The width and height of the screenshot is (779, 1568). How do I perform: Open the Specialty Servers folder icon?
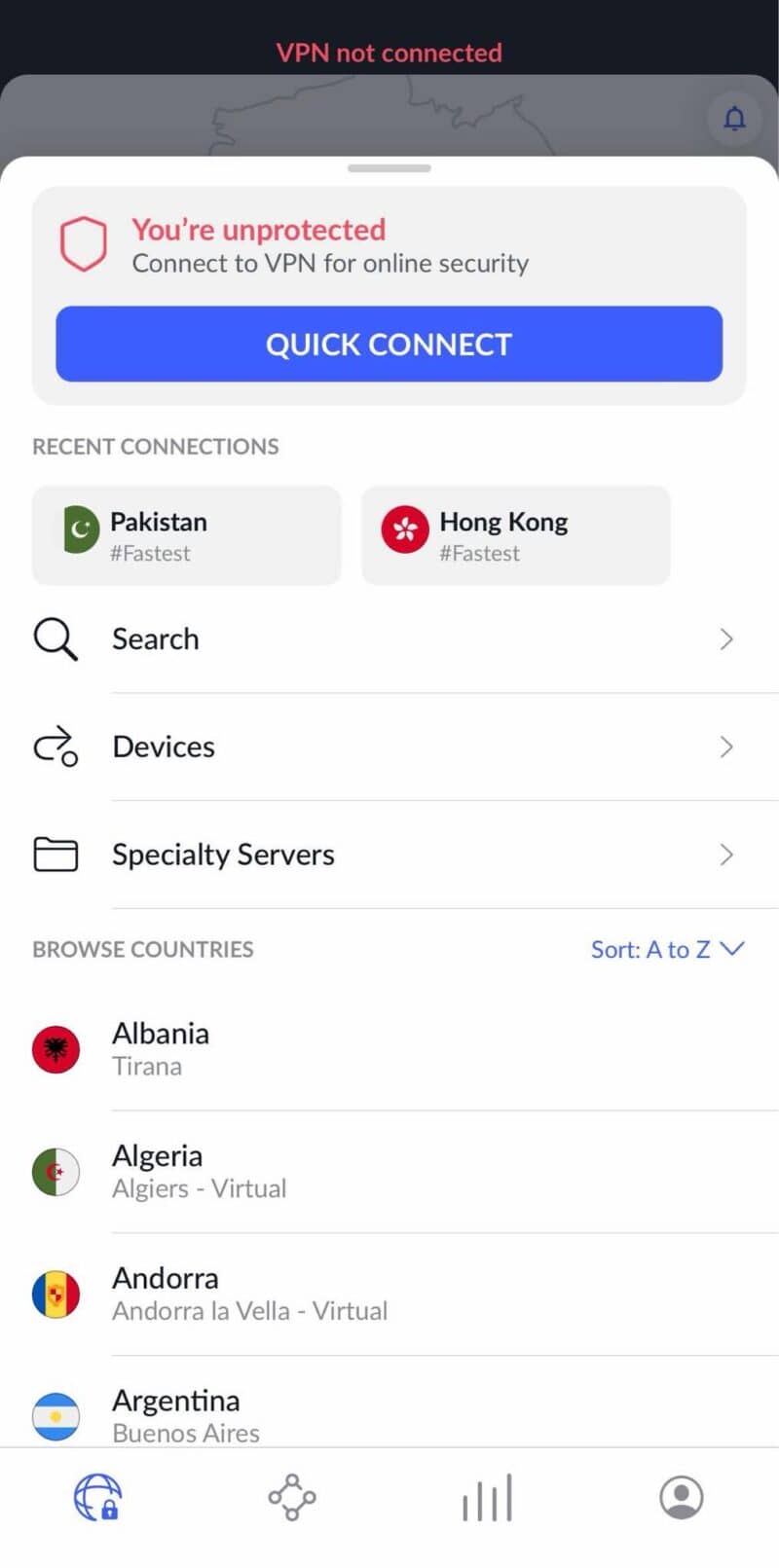(56, 855)
